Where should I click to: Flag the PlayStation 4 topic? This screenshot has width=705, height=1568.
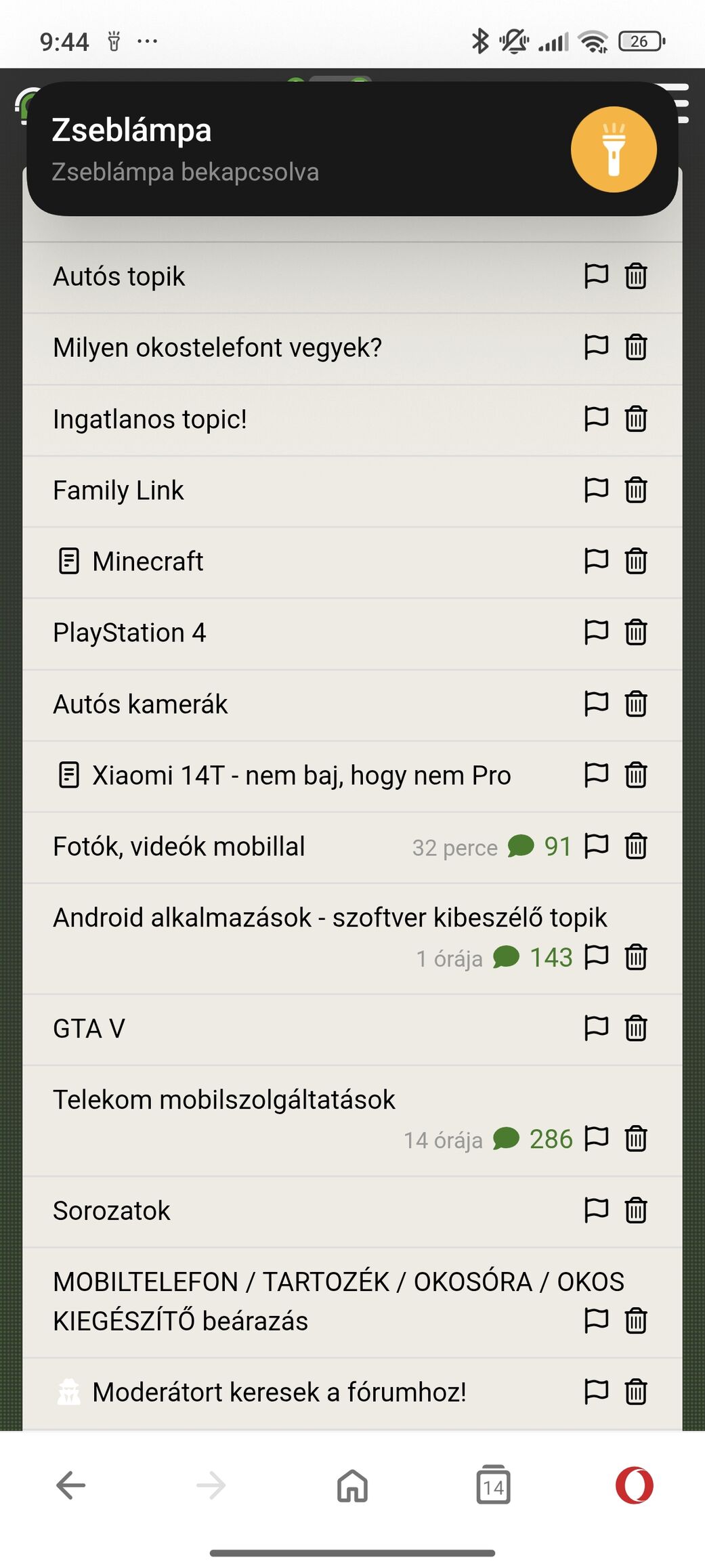(596, 633)
